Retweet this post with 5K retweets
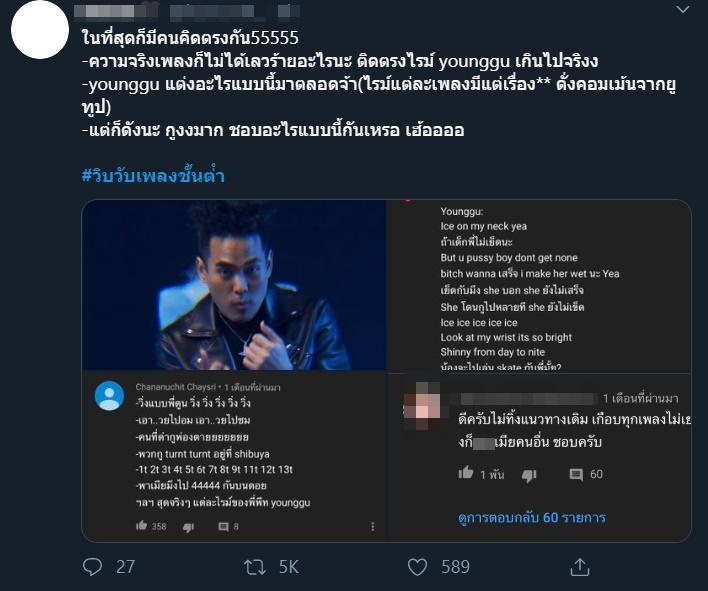Image resolution: width=708 pixels, height=591 pixels. point(256,567)
